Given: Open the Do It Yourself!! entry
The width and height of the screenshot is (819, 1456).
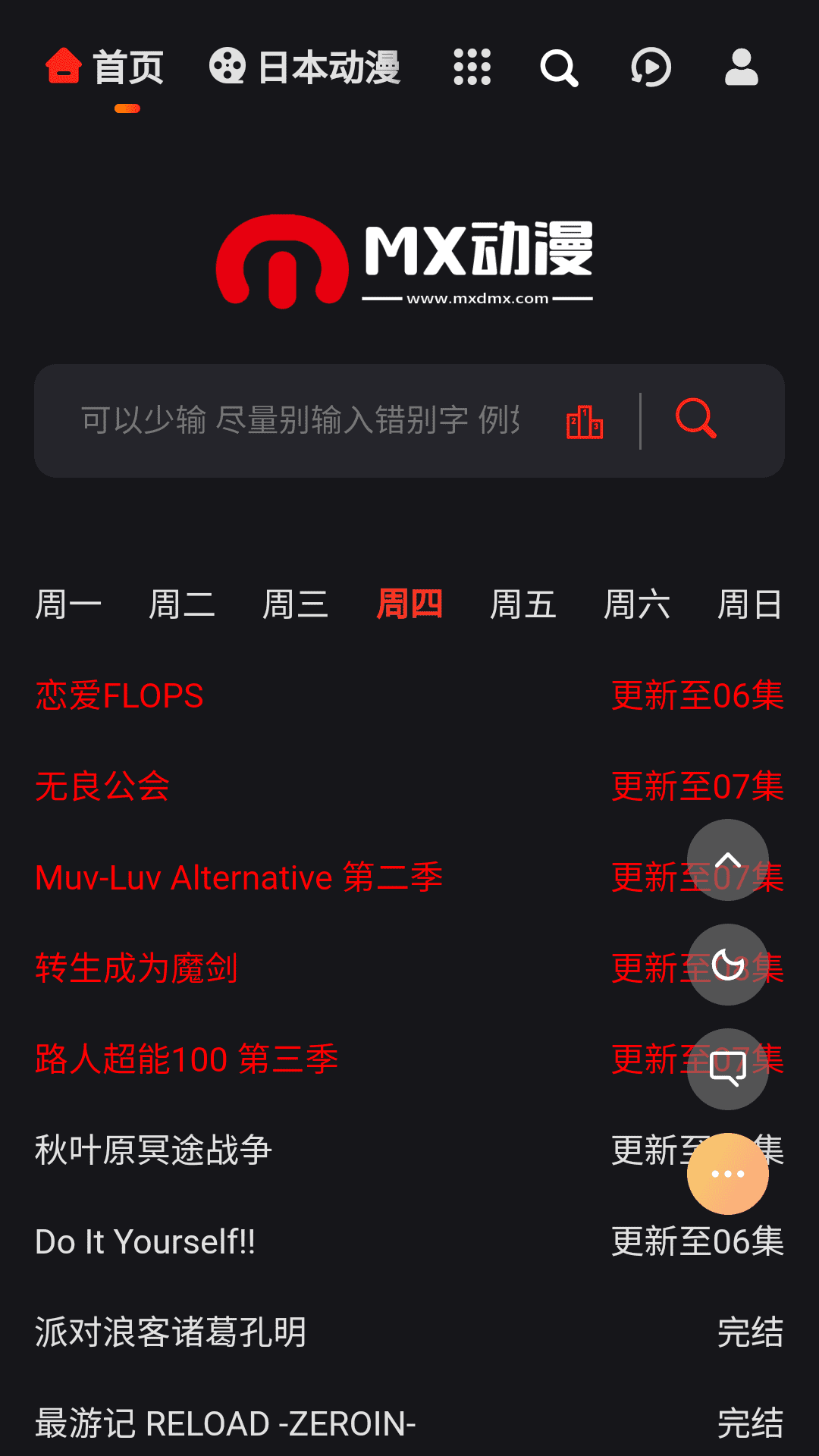Looking at the screenshot, I should (x=144, y=1241).
